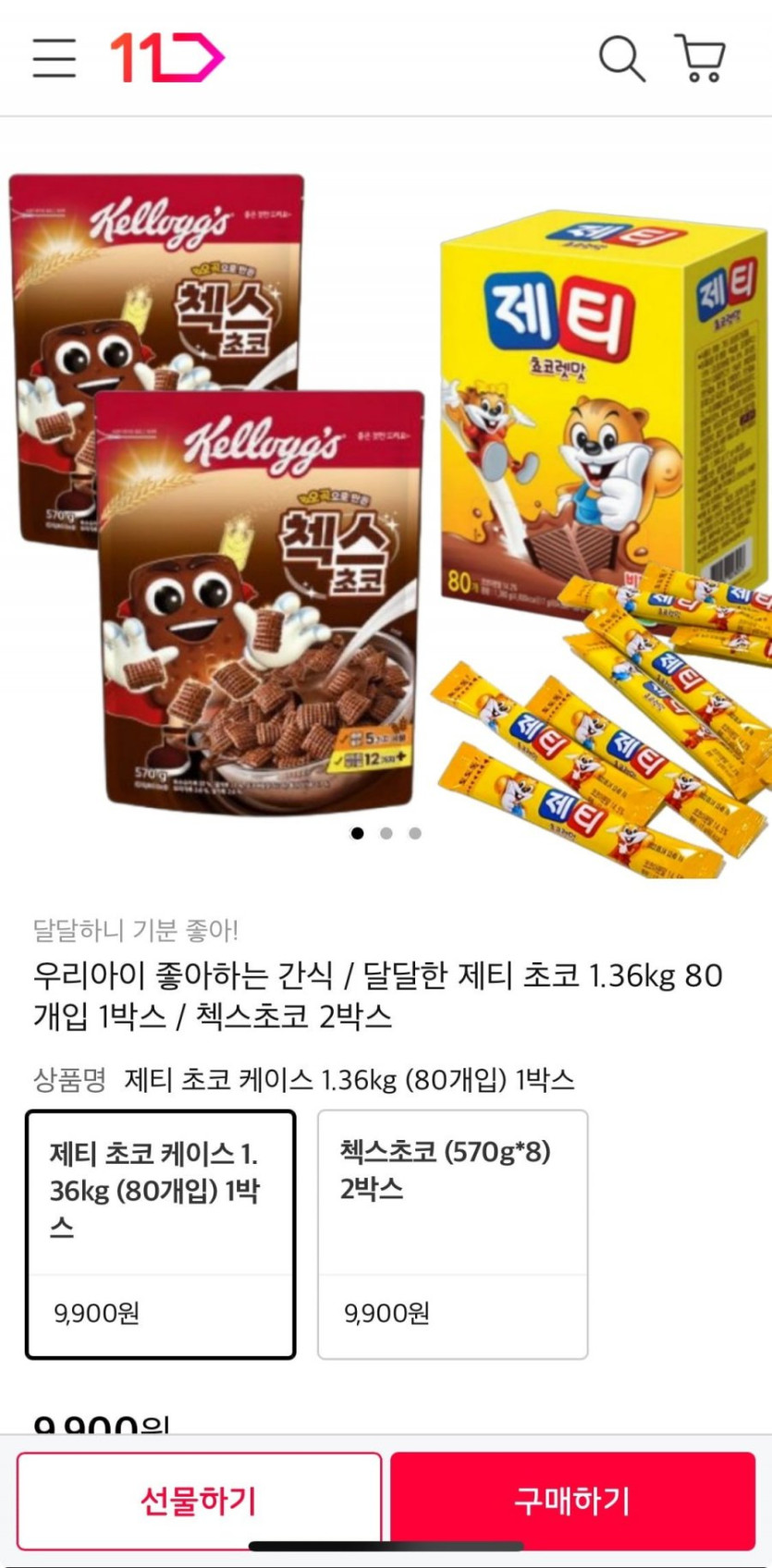
Task: Tap the 선물하기 button
Action: point(199,1501)
